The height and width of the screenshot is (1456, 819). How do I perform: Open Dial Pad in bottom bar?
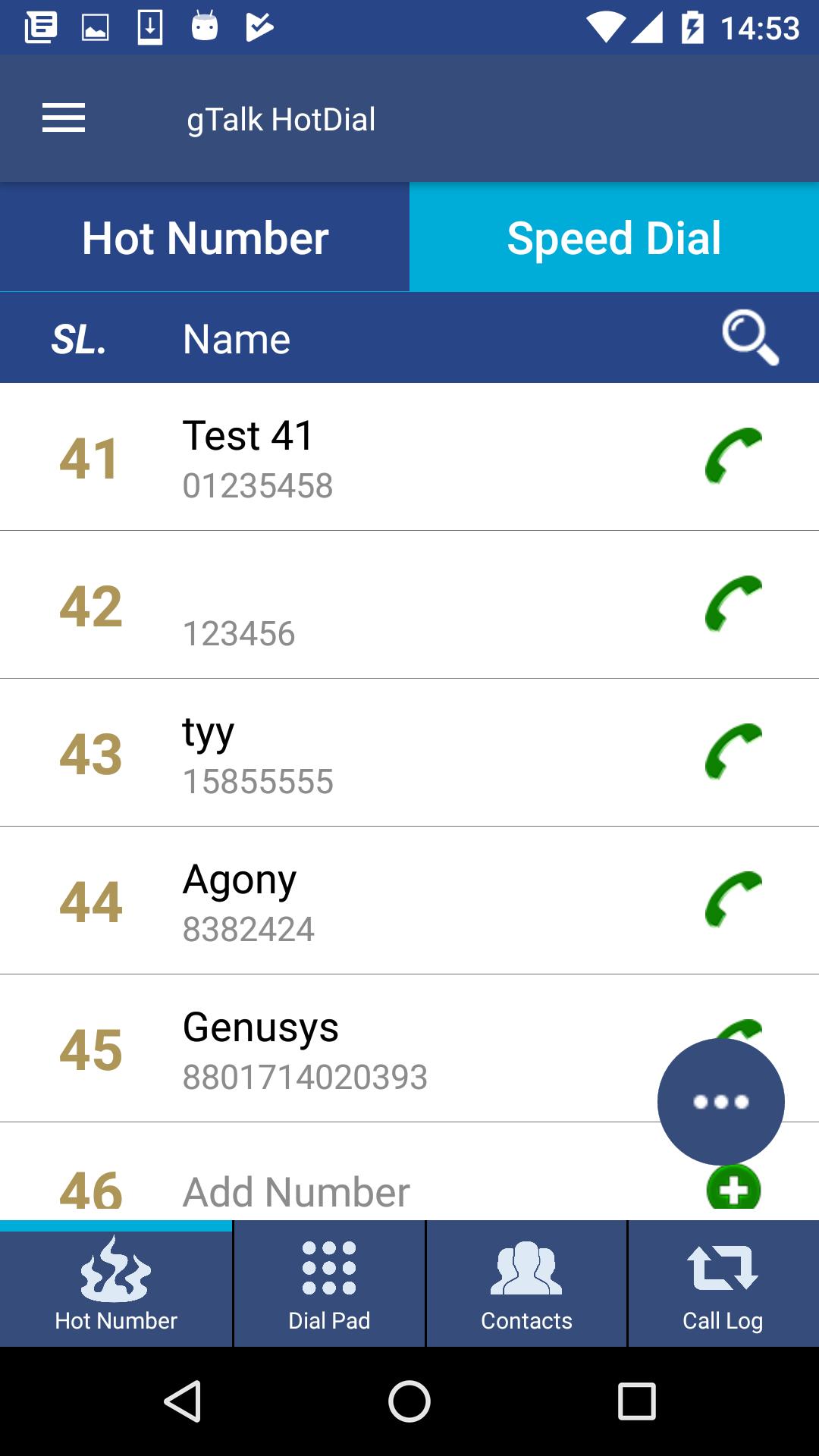[329, 1283]
